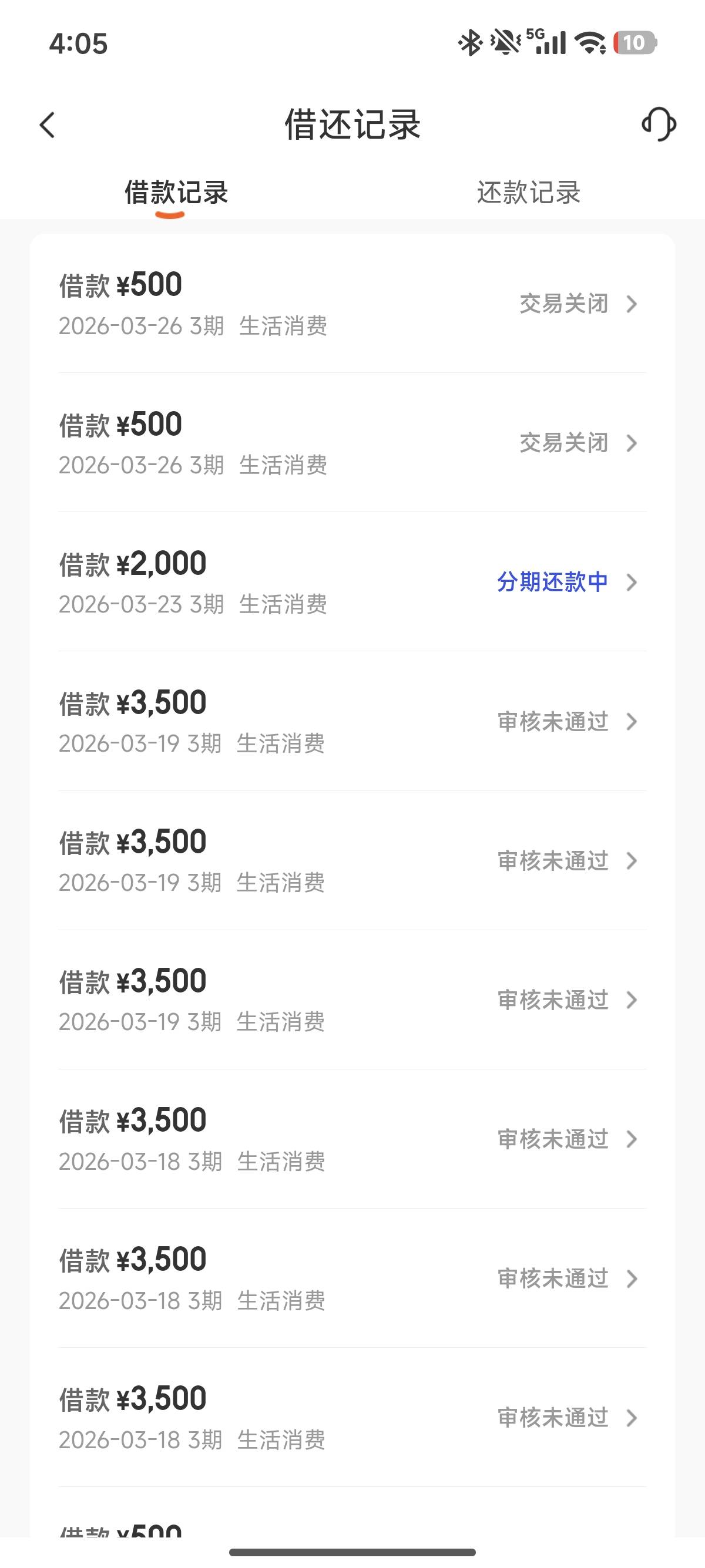Switch to the 还款记录 tab
Image resolution: width=705 pixels, height=1568 pixels.
(528, 193)
